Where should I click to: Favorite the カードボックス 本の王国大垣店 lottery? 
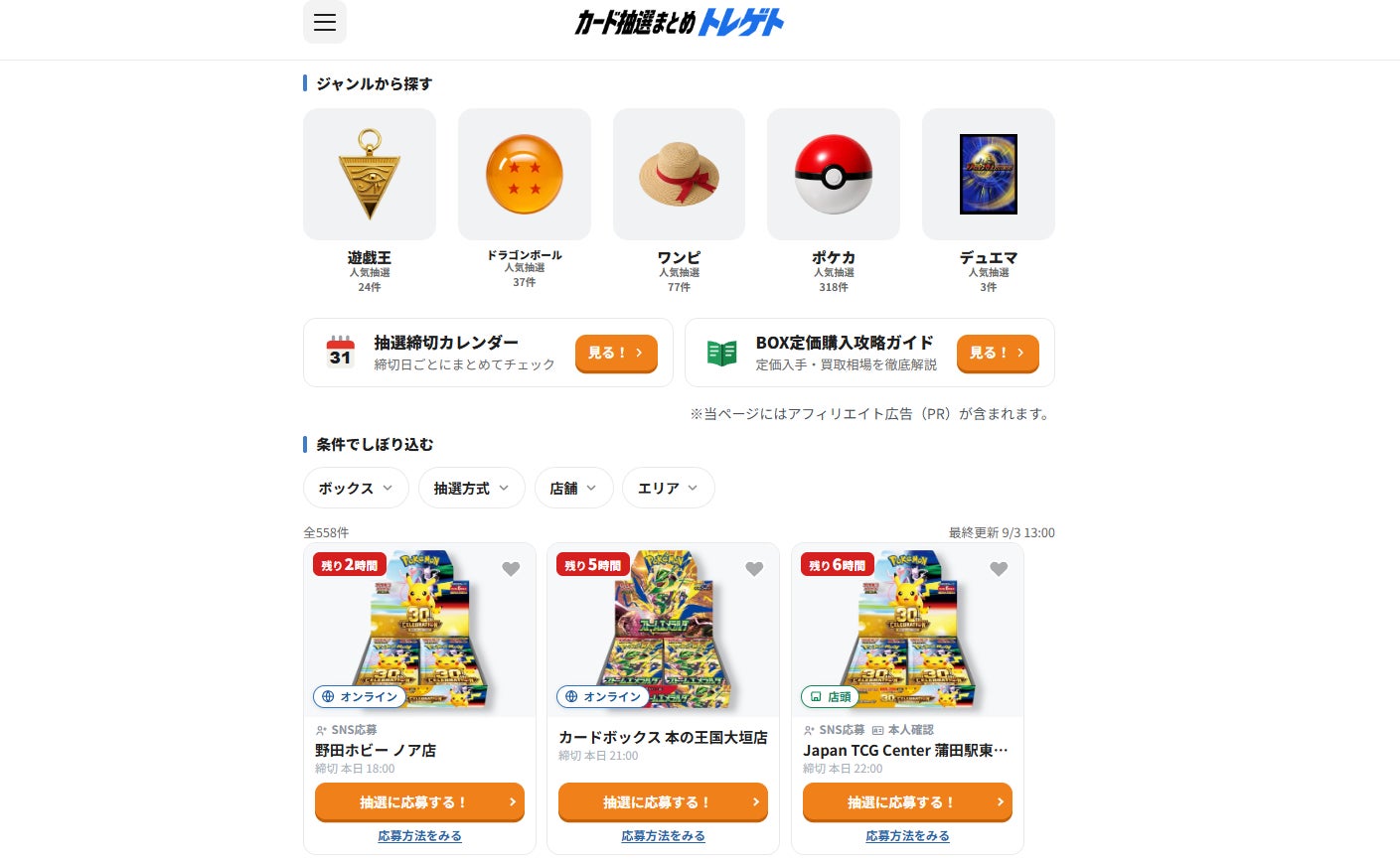(754, 569)
